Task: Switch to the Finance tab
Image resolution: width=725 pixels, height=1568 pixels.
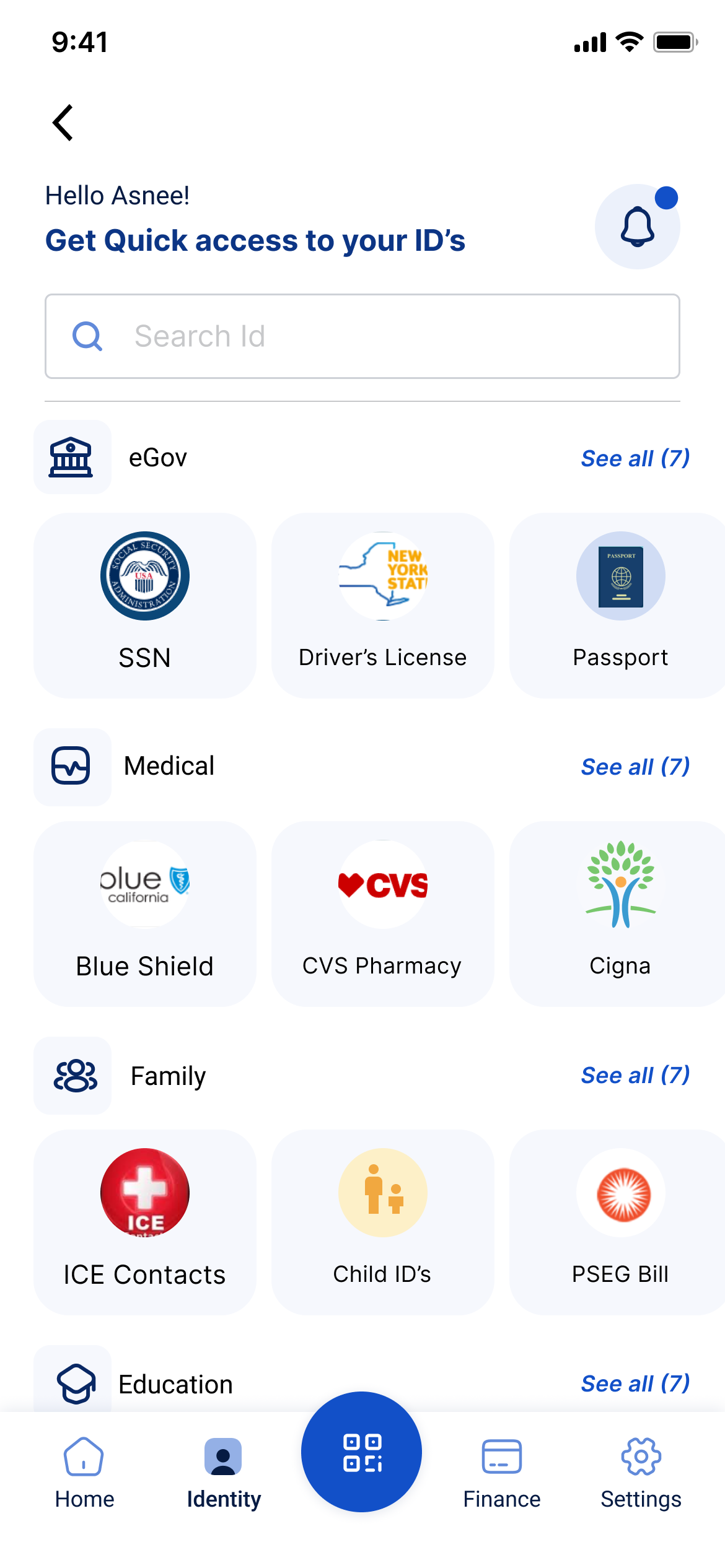Action: coord(501,1473)
